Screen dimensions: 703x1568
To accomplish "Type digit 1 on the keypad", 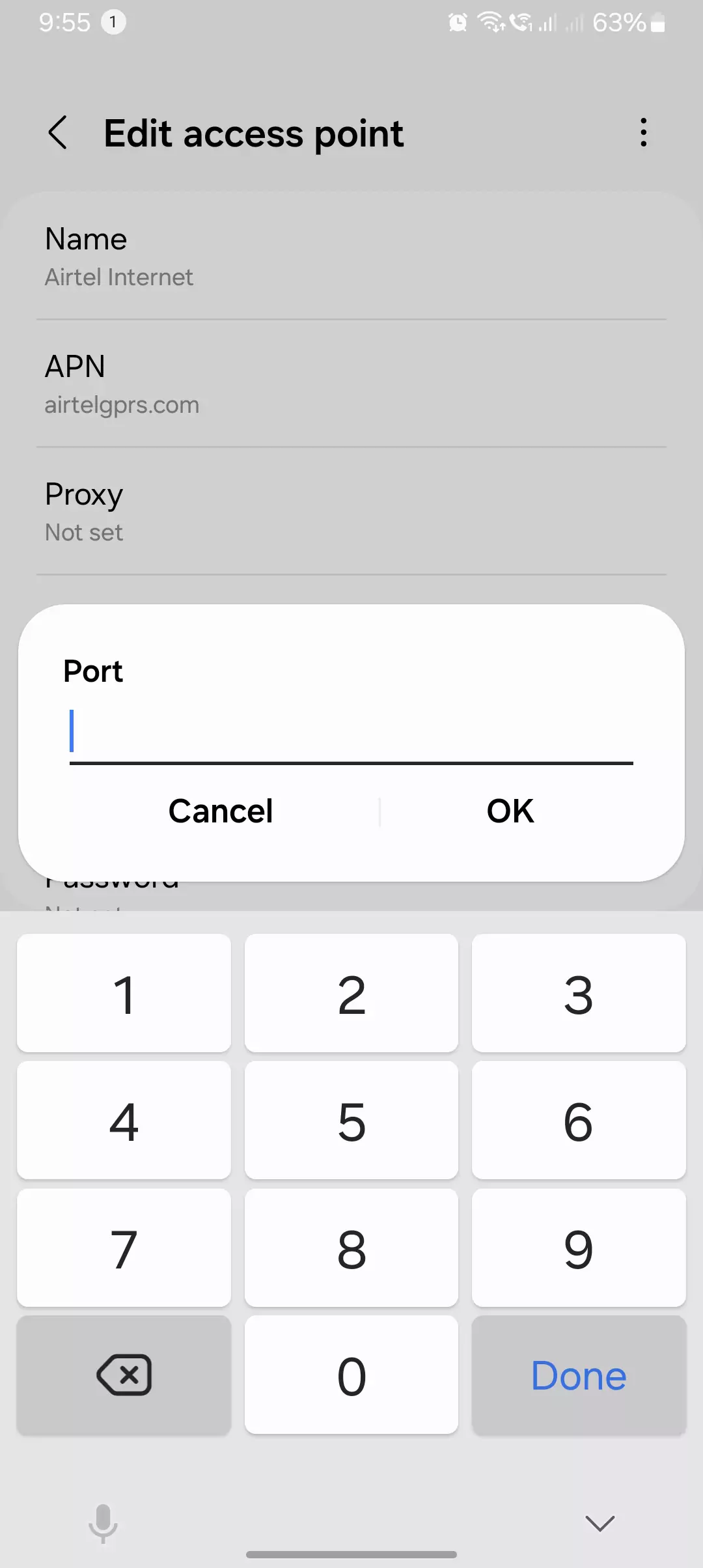I will pyautogui.click(x=124, y=994).
